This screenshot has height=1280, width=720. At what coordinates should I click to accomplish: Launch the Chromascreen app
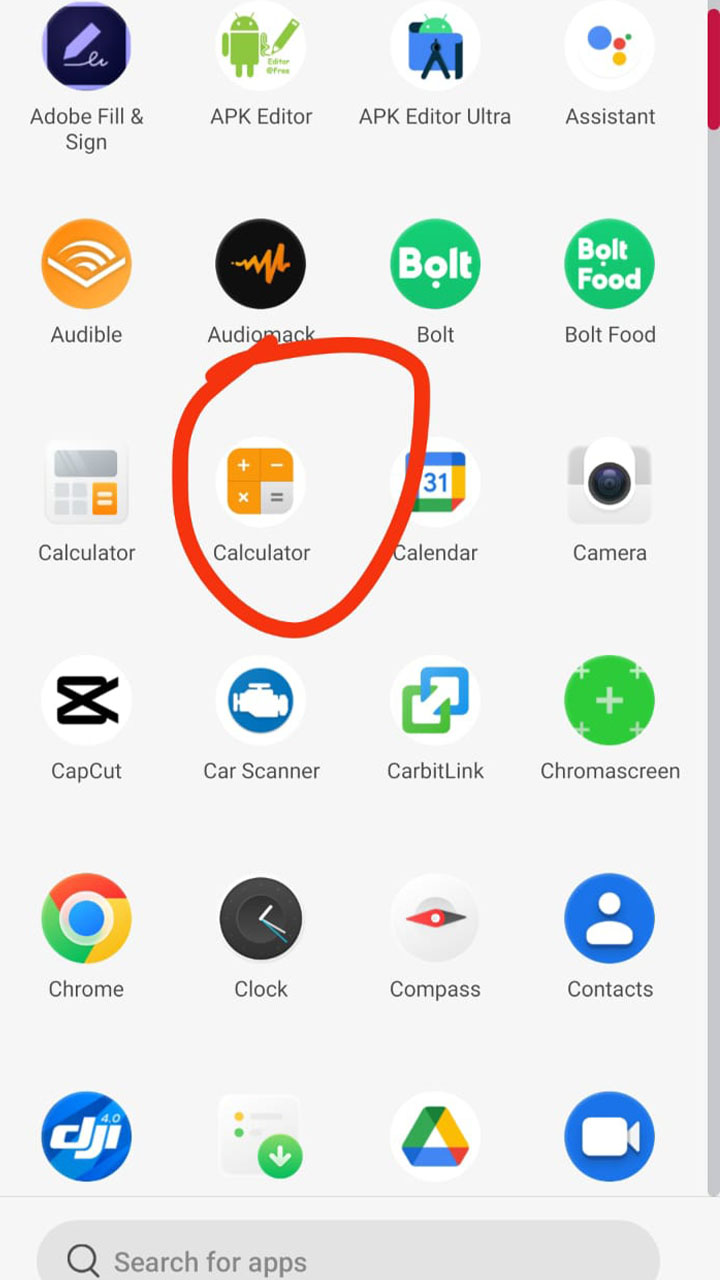[x=610, y=700]
